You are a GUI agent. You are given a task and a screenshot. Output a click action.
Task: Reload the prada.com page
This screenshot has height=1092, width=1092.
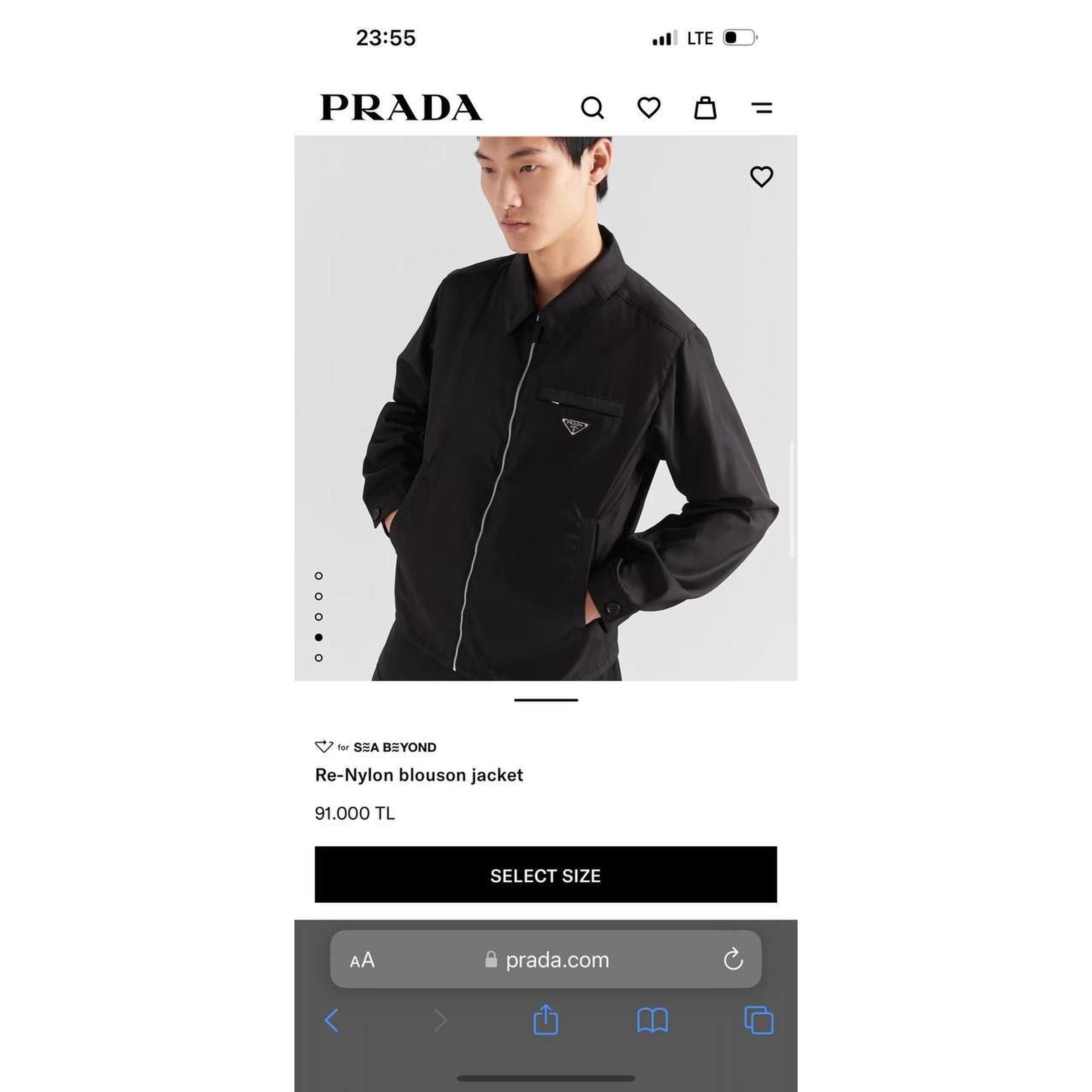point(733,960)
